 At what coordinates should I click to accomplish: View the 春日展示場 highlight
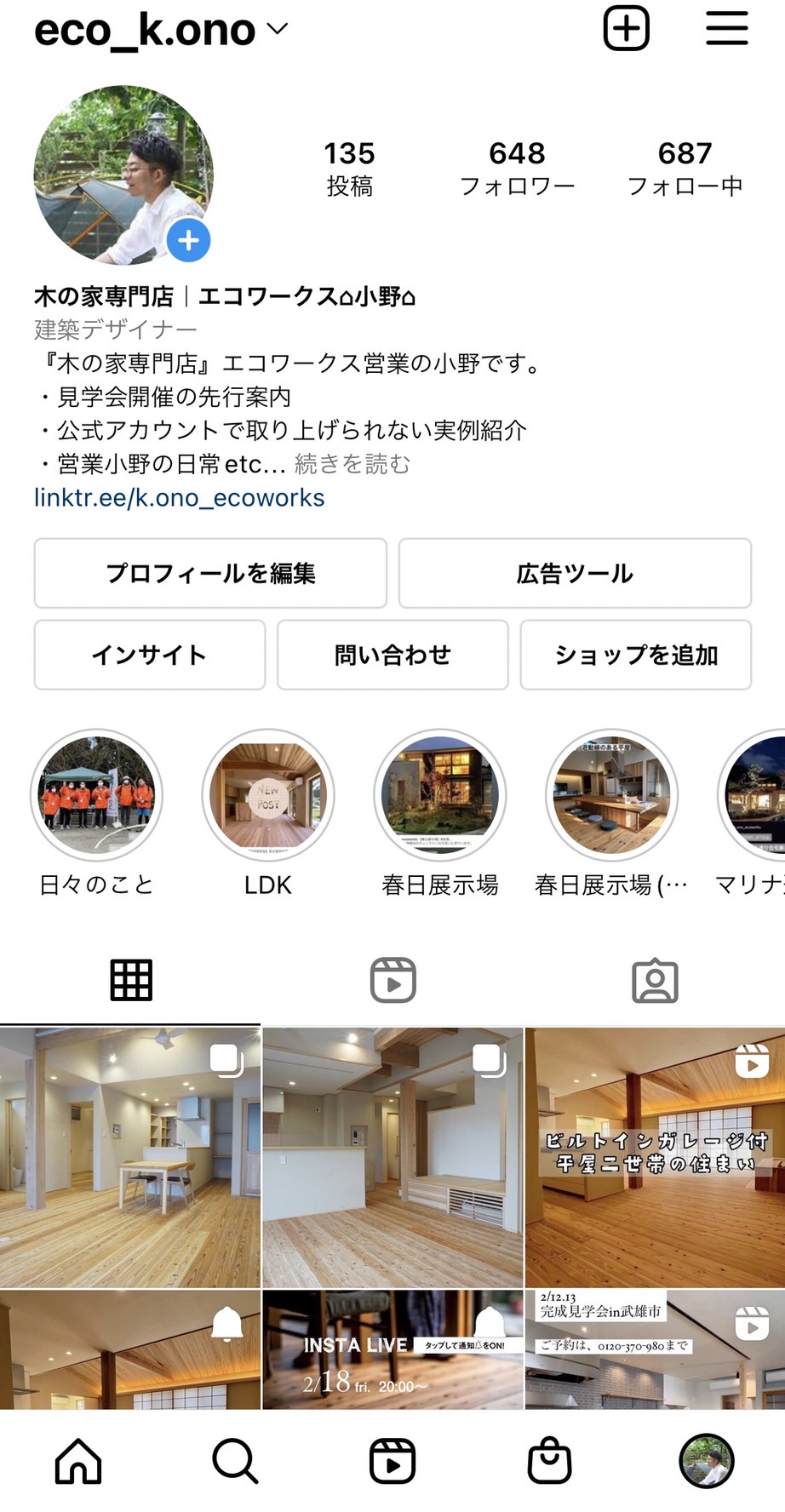coord(440,795)
